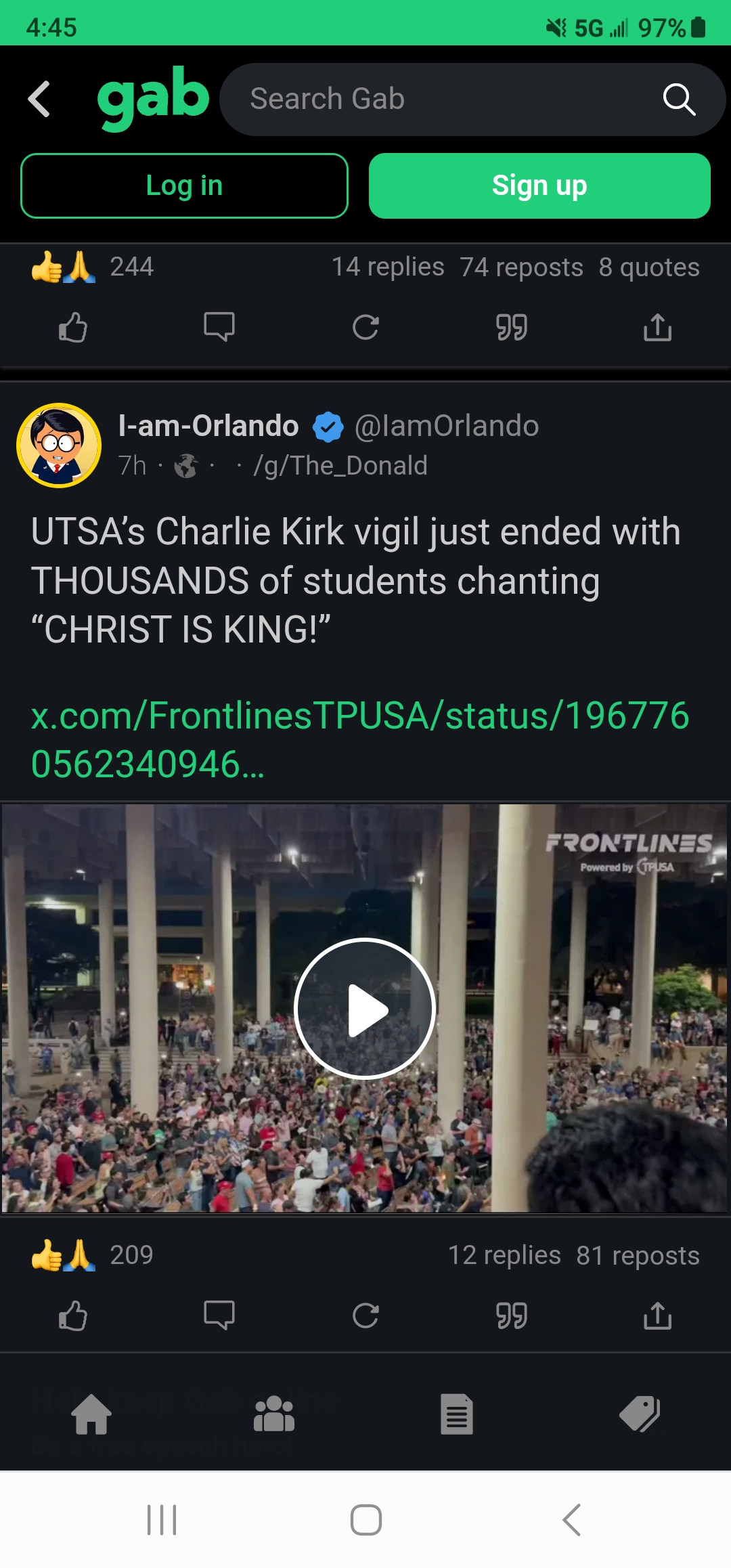Image resolution: width=731 pixels, height=1568 pixels.
Task: Share the I-am-Orlando post
Action: [x=658, y=1316]
